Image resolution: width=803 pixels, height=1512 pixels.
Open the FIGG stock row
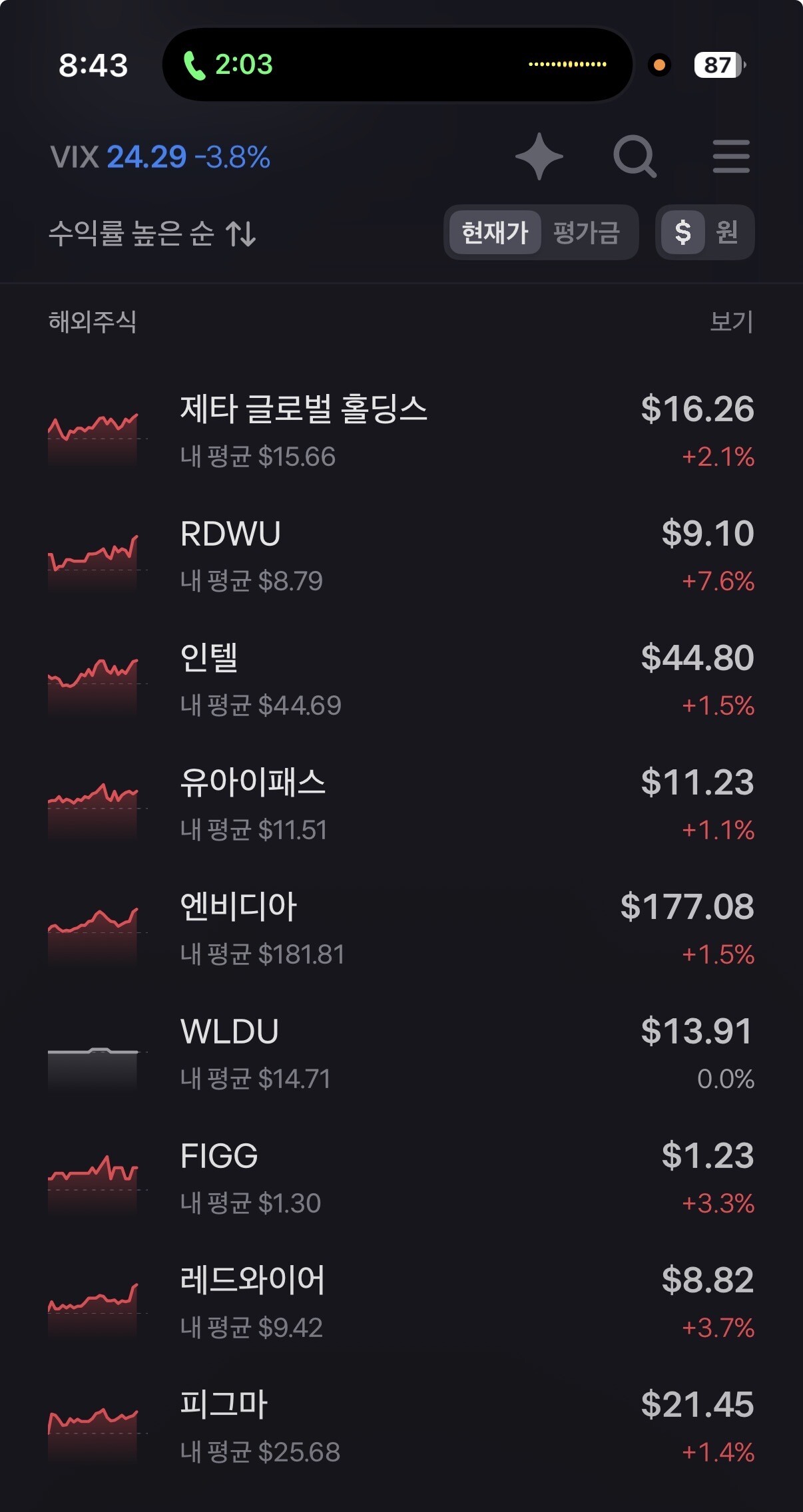coord(400,1178)
